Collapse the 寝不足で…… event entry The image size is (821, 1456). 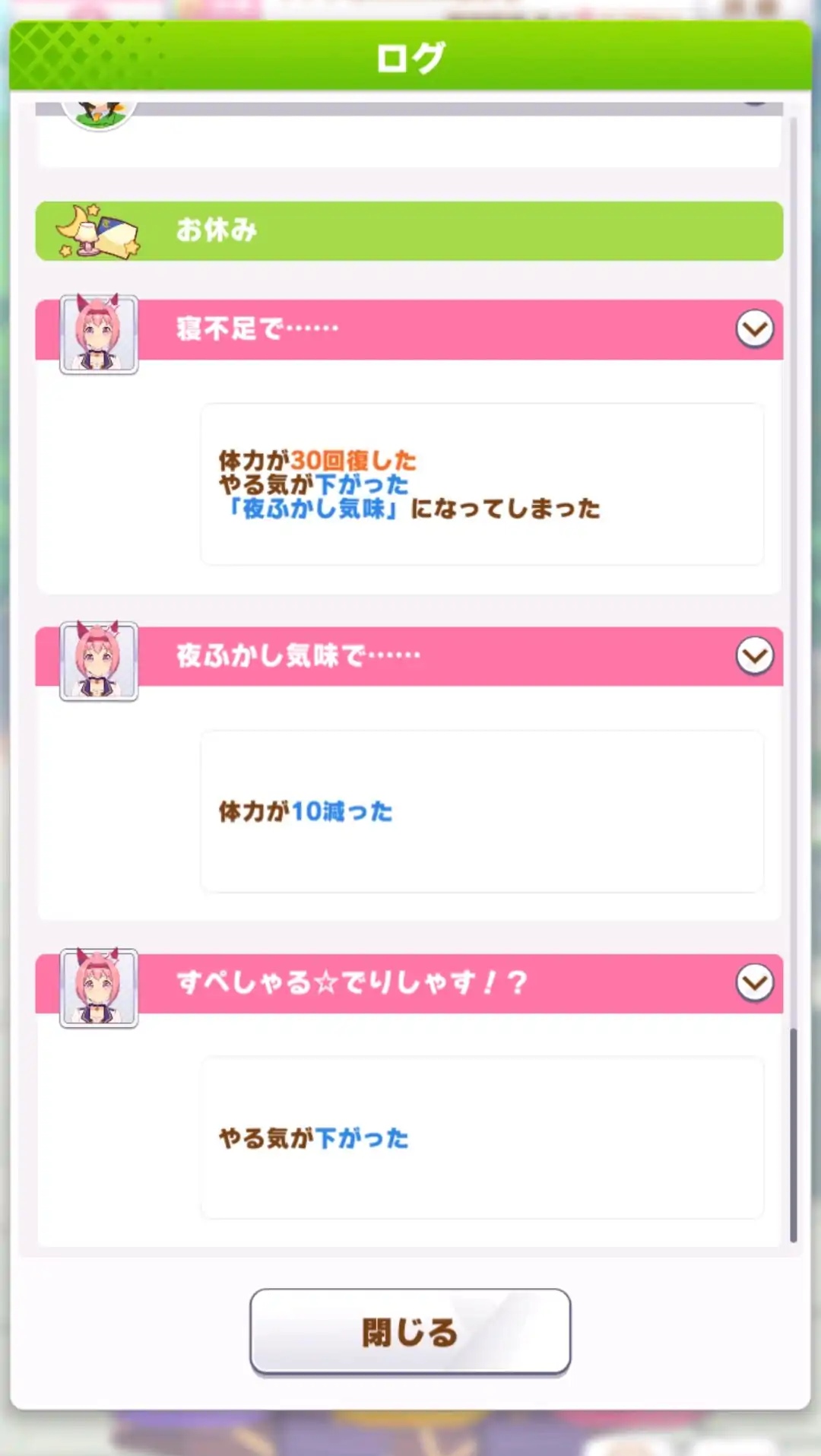tap(754, 329)
